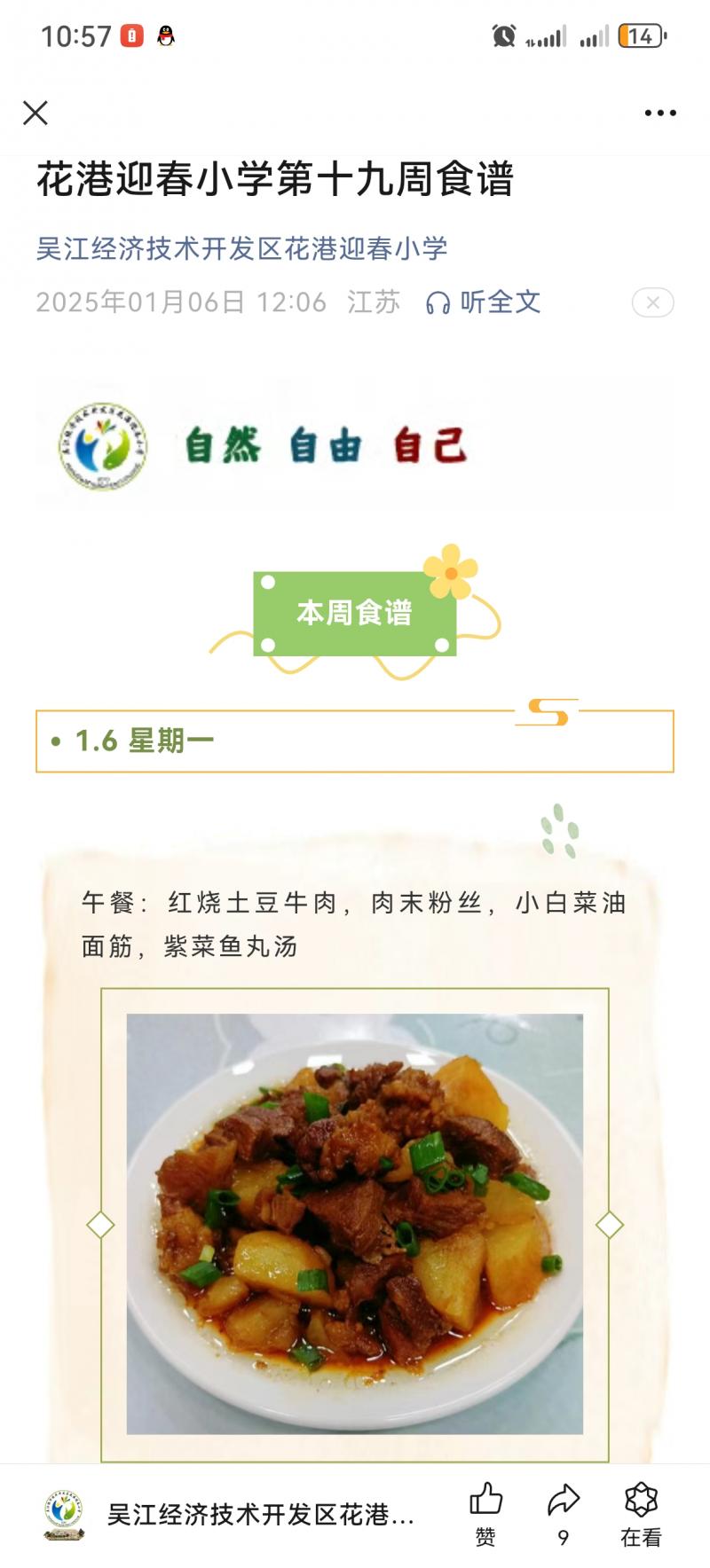The image size is (710, 1568).
Task: Like the article with 赞
Action: click(485, 1513)
